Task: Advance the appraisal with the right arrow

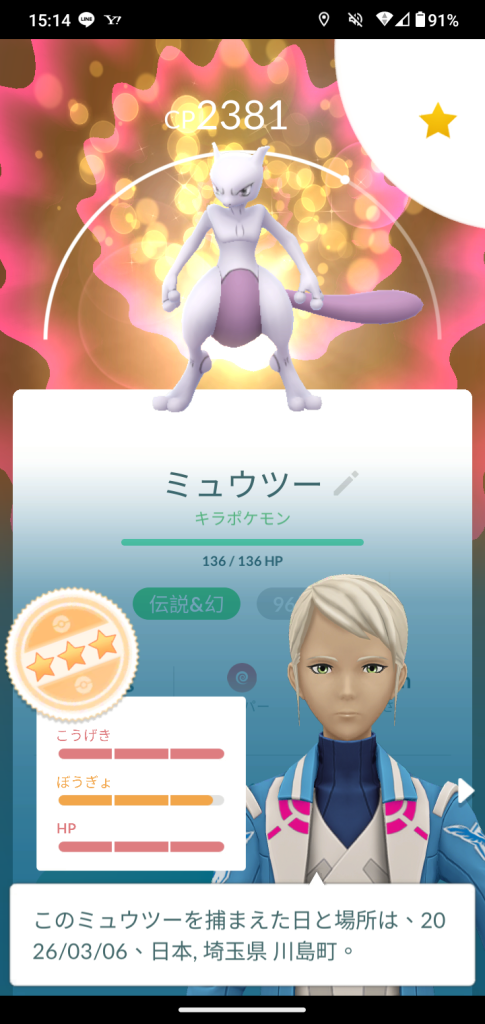Action: tap(465, 791)
